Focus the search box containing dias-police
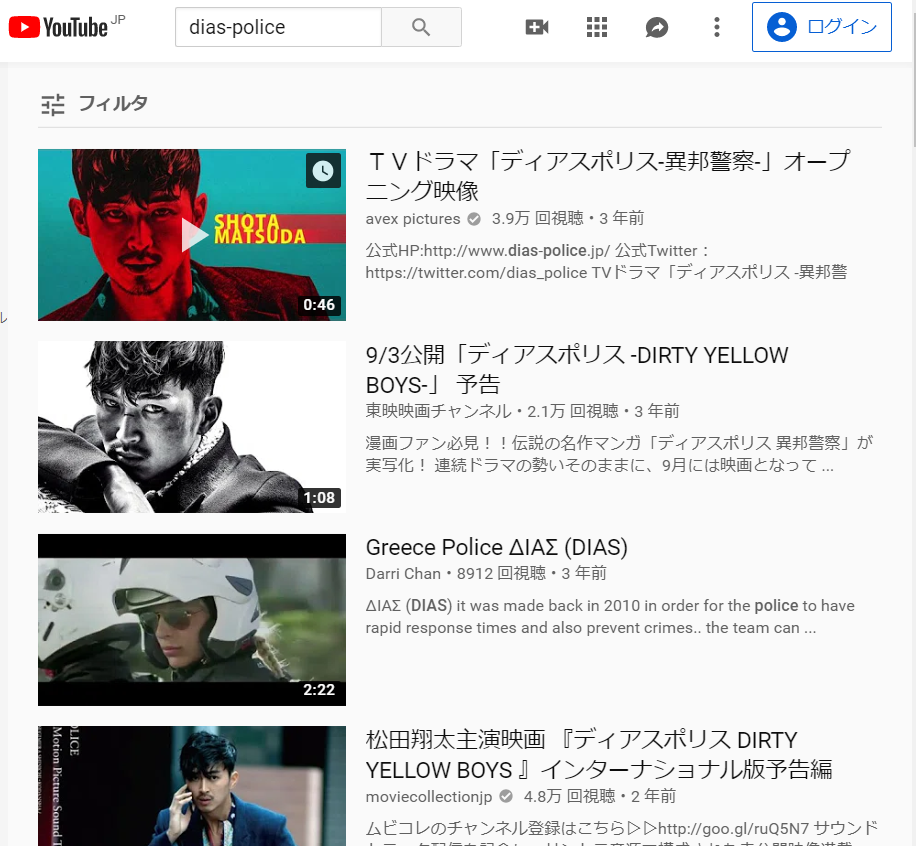916x846 pixels. tap(278, 27)
